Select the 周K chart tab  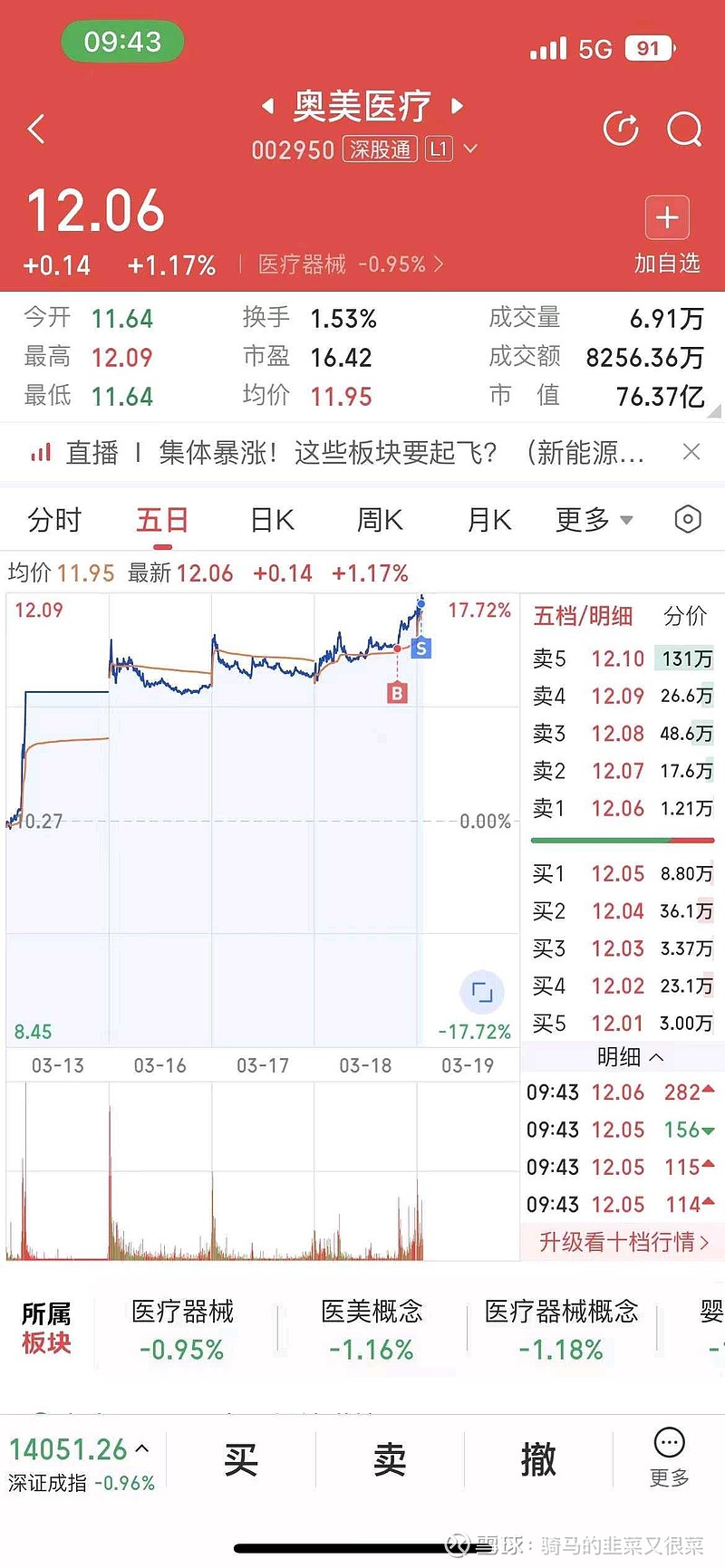point(380,520)
